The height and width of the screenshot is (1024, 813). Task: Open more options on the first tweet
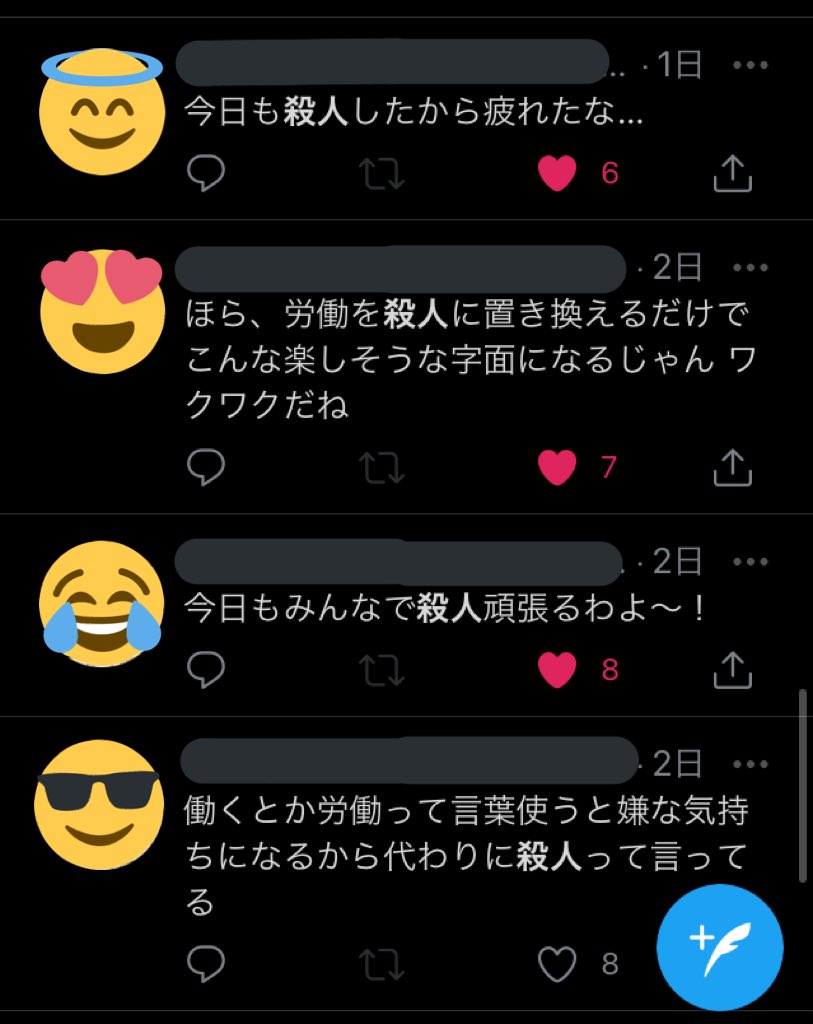pyautogui.click(x=749, y=62)
